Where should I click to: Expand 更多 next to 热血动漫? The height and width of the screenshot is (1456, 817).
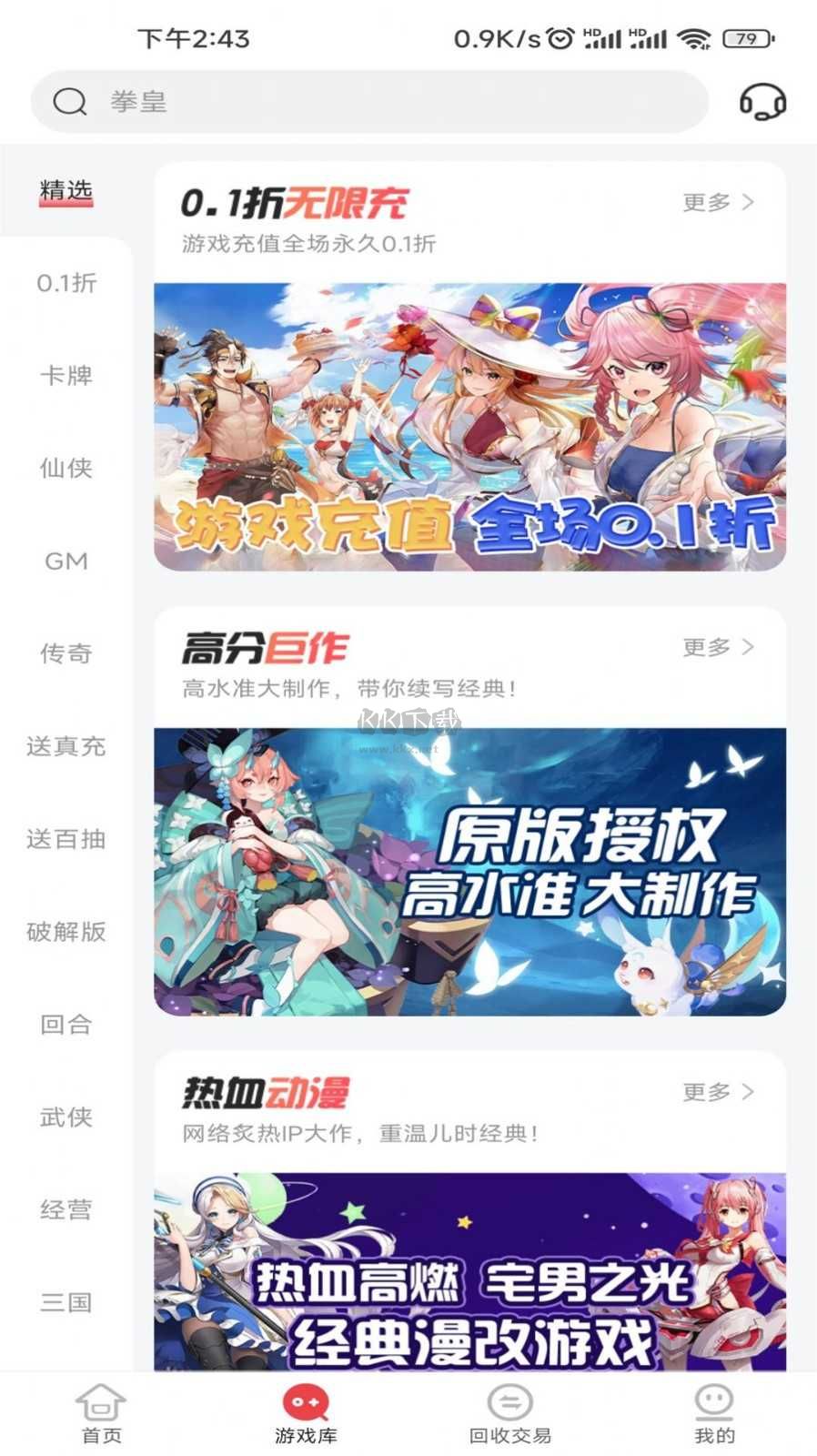point(717,1090)
